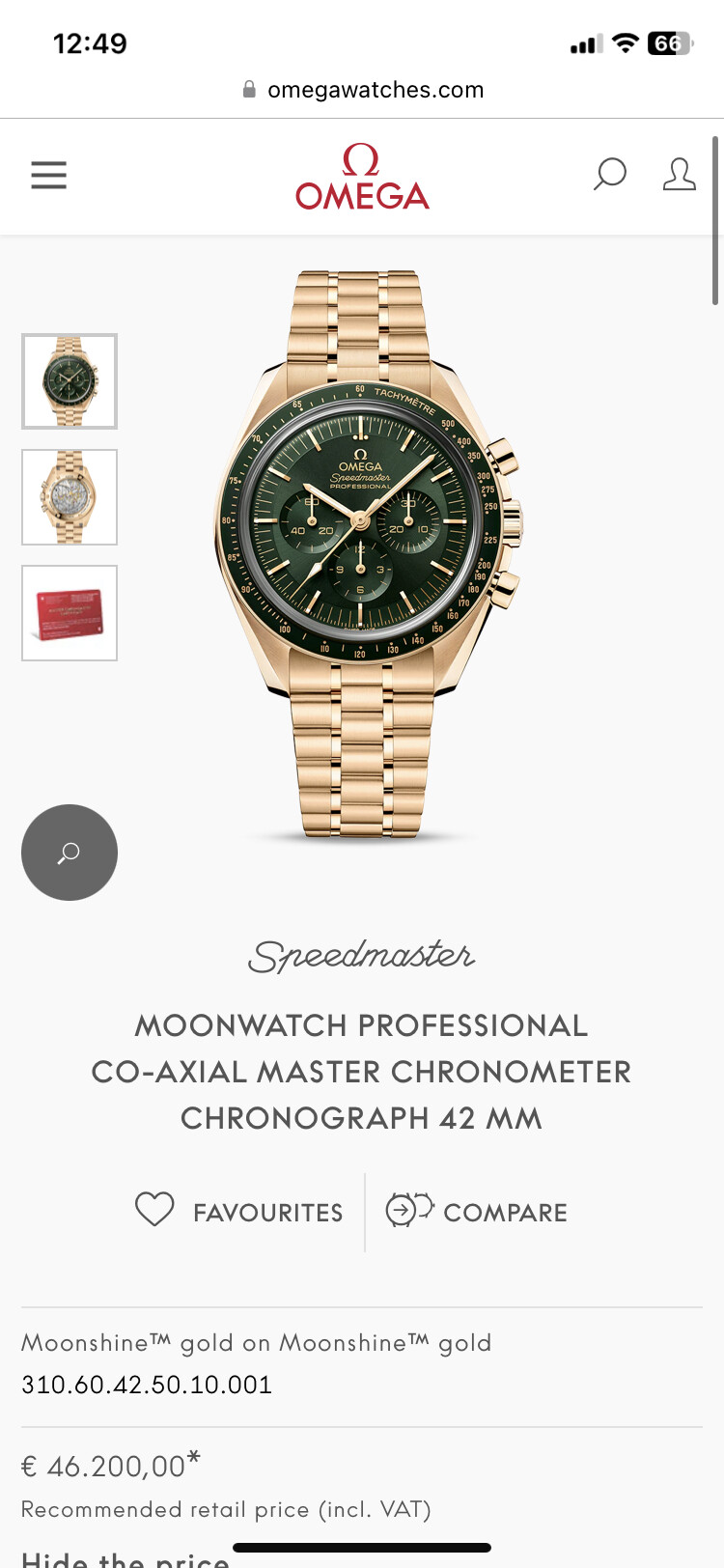Tap the omegawatches.com address bar
724x1568 pixels.
click(x=362, y=90)
